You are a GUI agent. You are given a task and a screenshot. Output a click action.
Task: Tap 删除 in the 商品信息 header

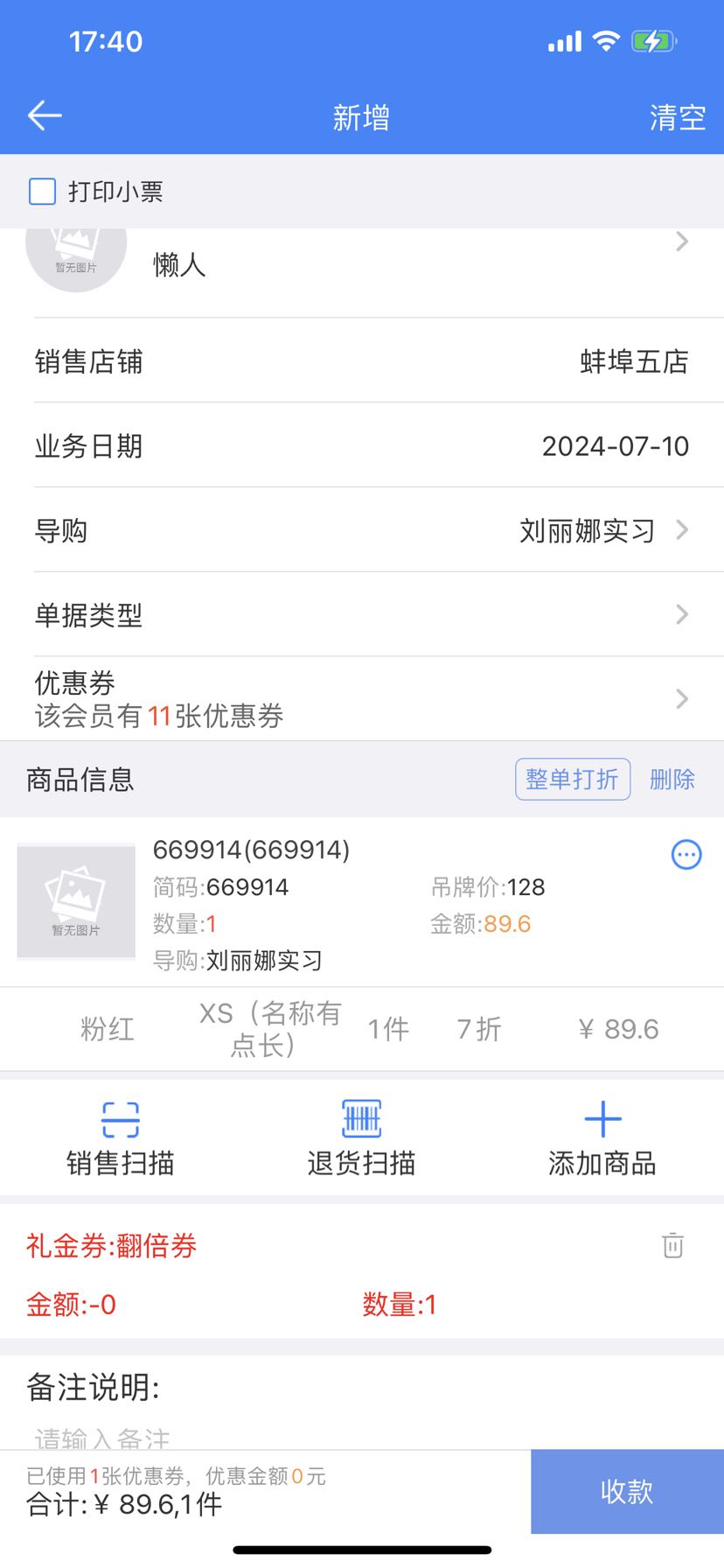672,779
